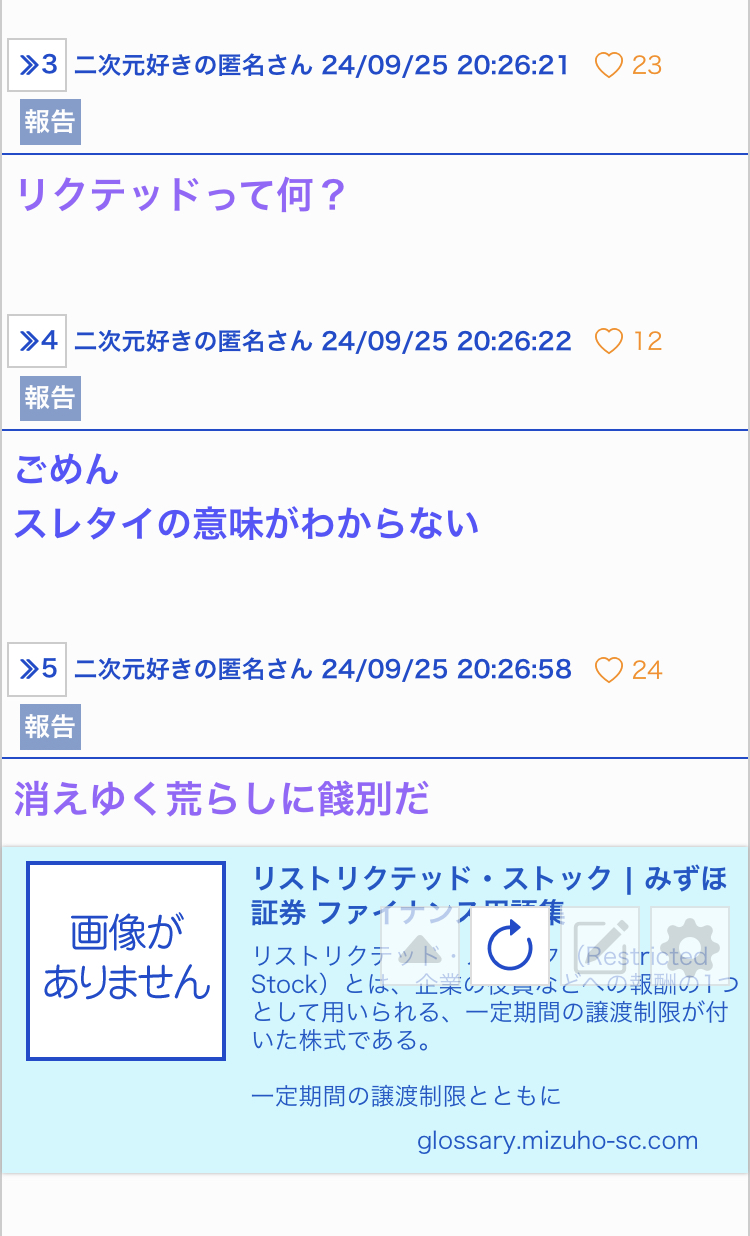Tap reply anchor >>5
This screenshot has height=1236, width=750.
37,669
